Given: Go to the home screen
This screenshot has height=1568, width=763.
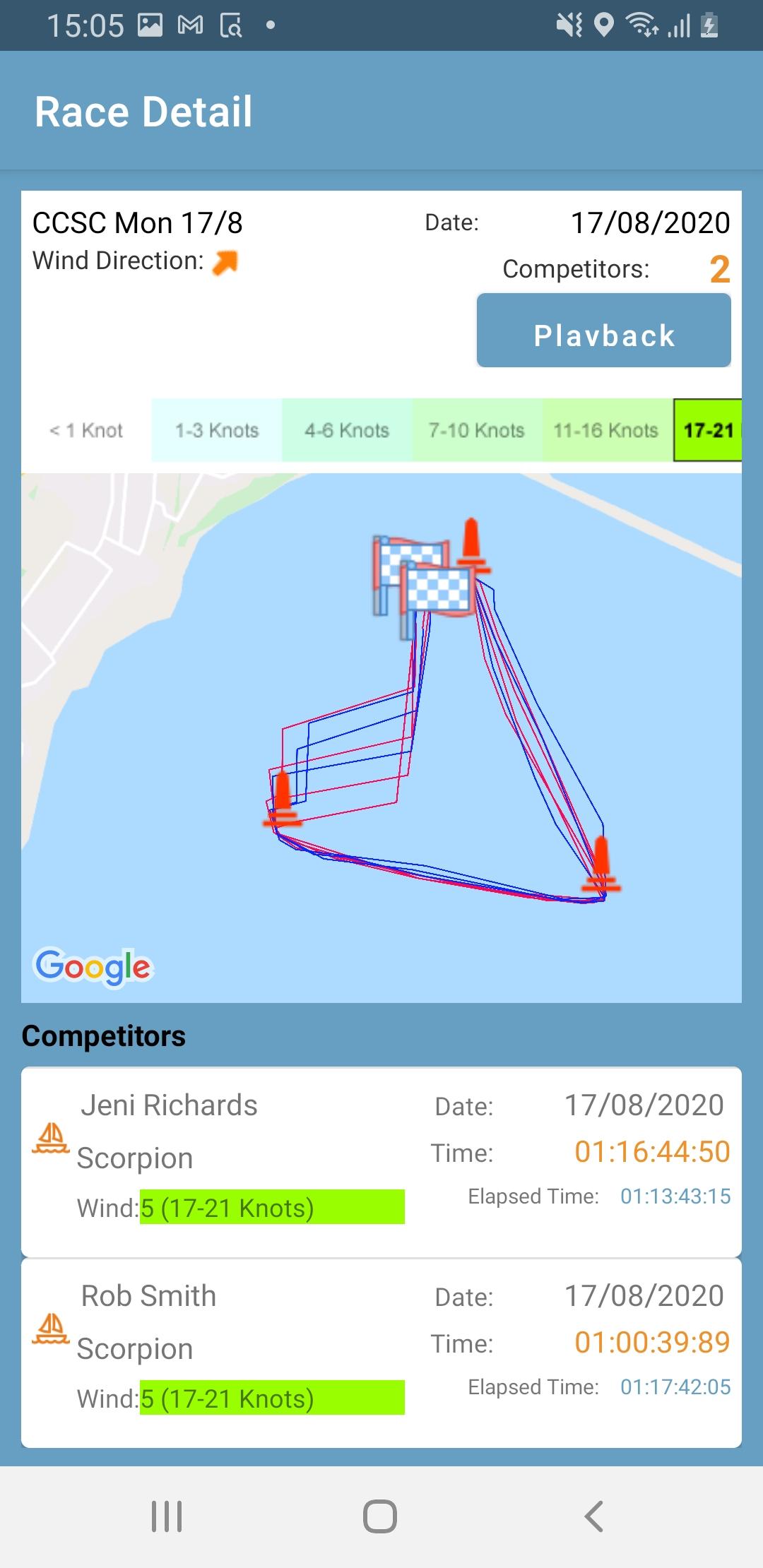Looking at the screenshot, I should (x=380, y=1516).
